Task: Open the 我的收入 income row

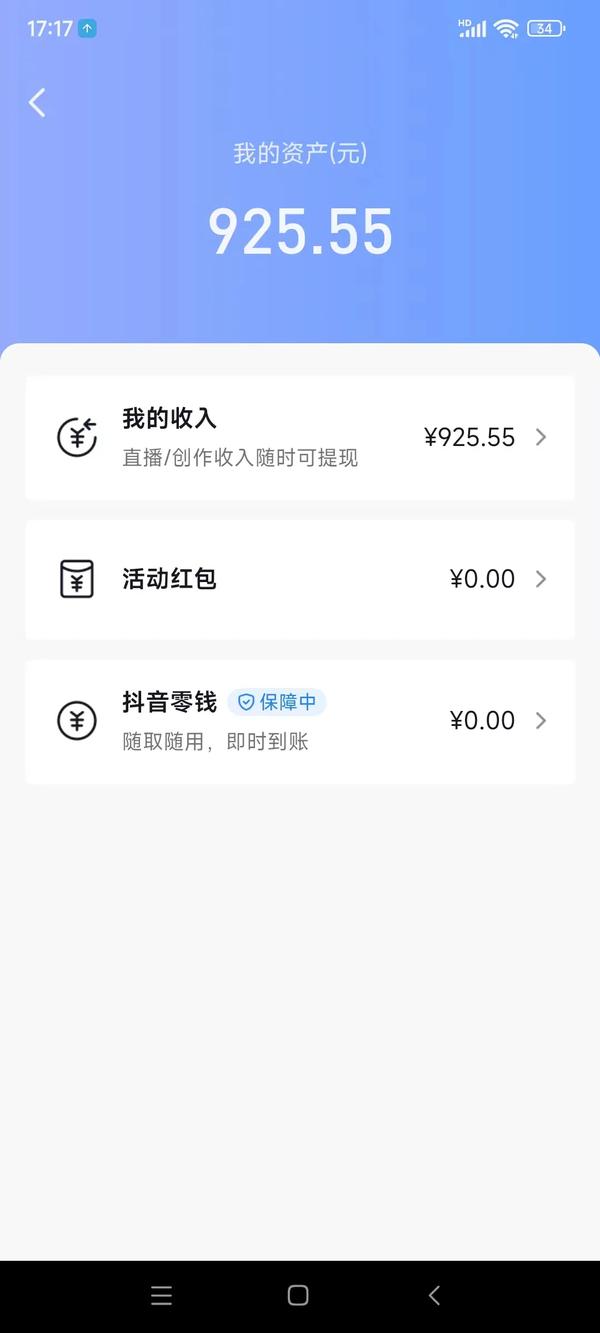Action: [300, 438]
